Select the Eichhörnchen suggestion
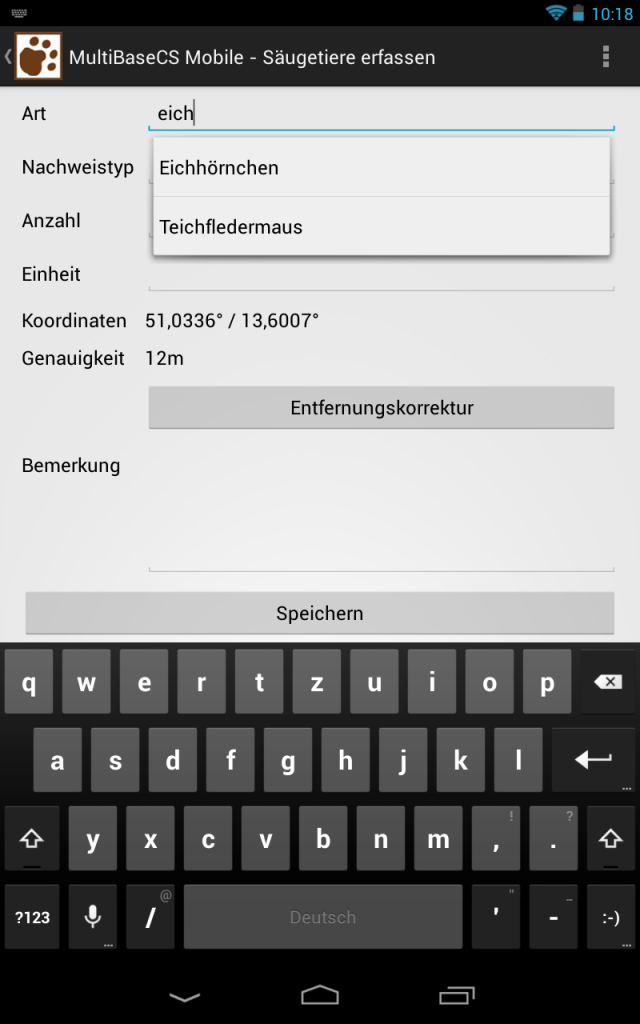Image resolution: width=640 pixels, height=1024 pixels. [381, 167]
